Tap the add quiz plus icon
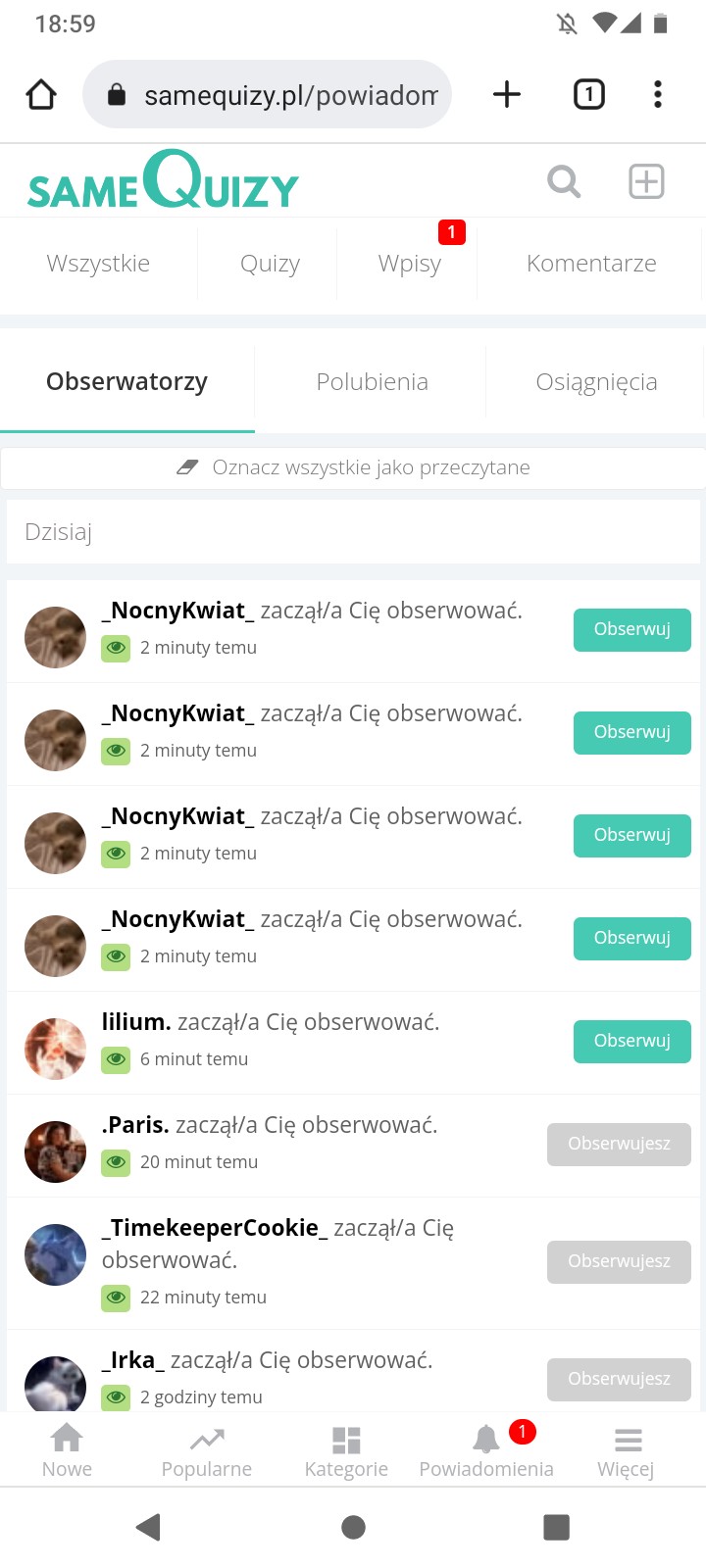Screen dimensions: 706x1568 (646, 181)
